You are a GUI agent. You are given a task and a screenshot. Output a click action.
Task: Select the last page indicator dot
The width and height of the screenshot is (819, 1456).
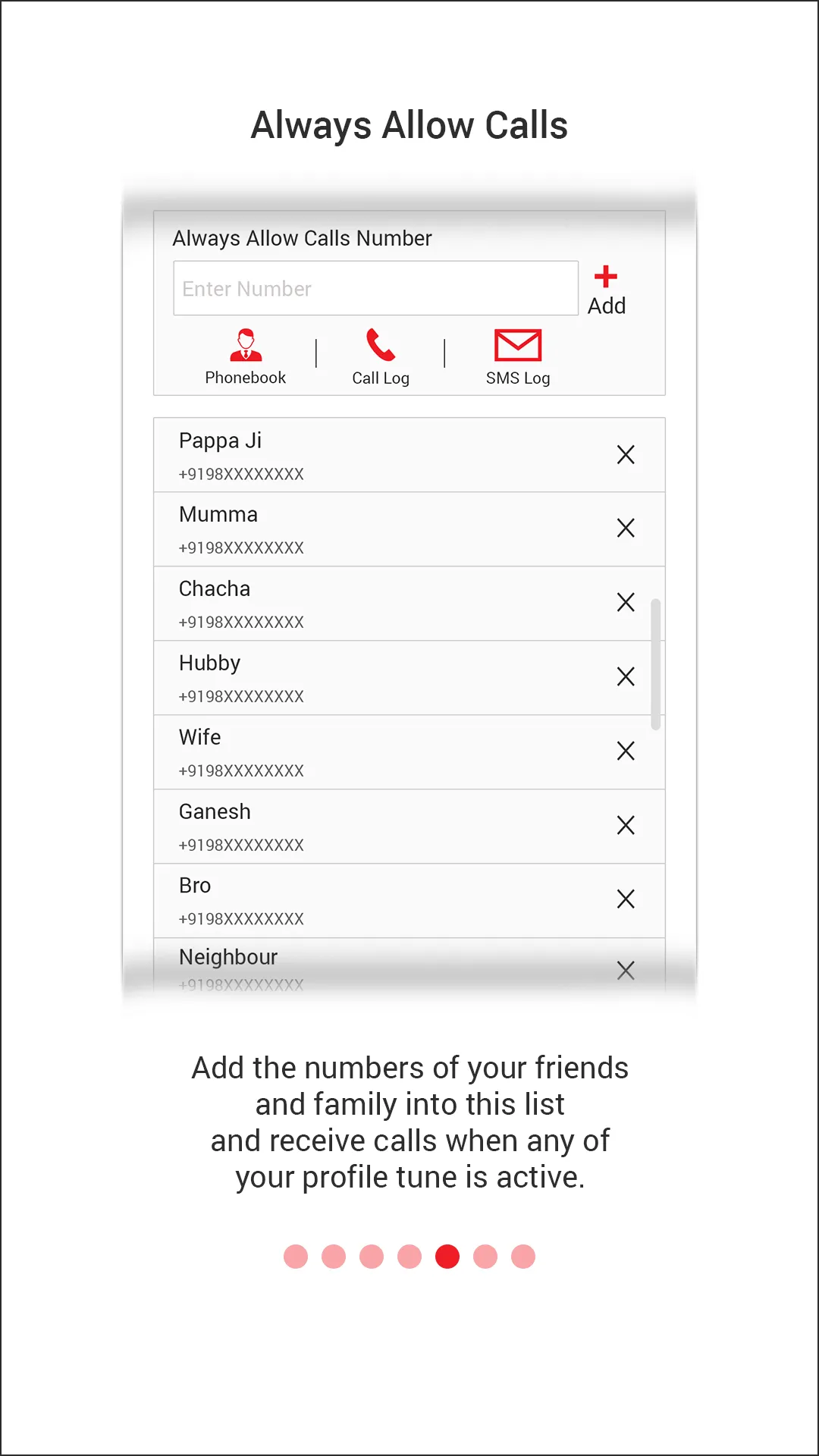click(x=523, y=1257)
